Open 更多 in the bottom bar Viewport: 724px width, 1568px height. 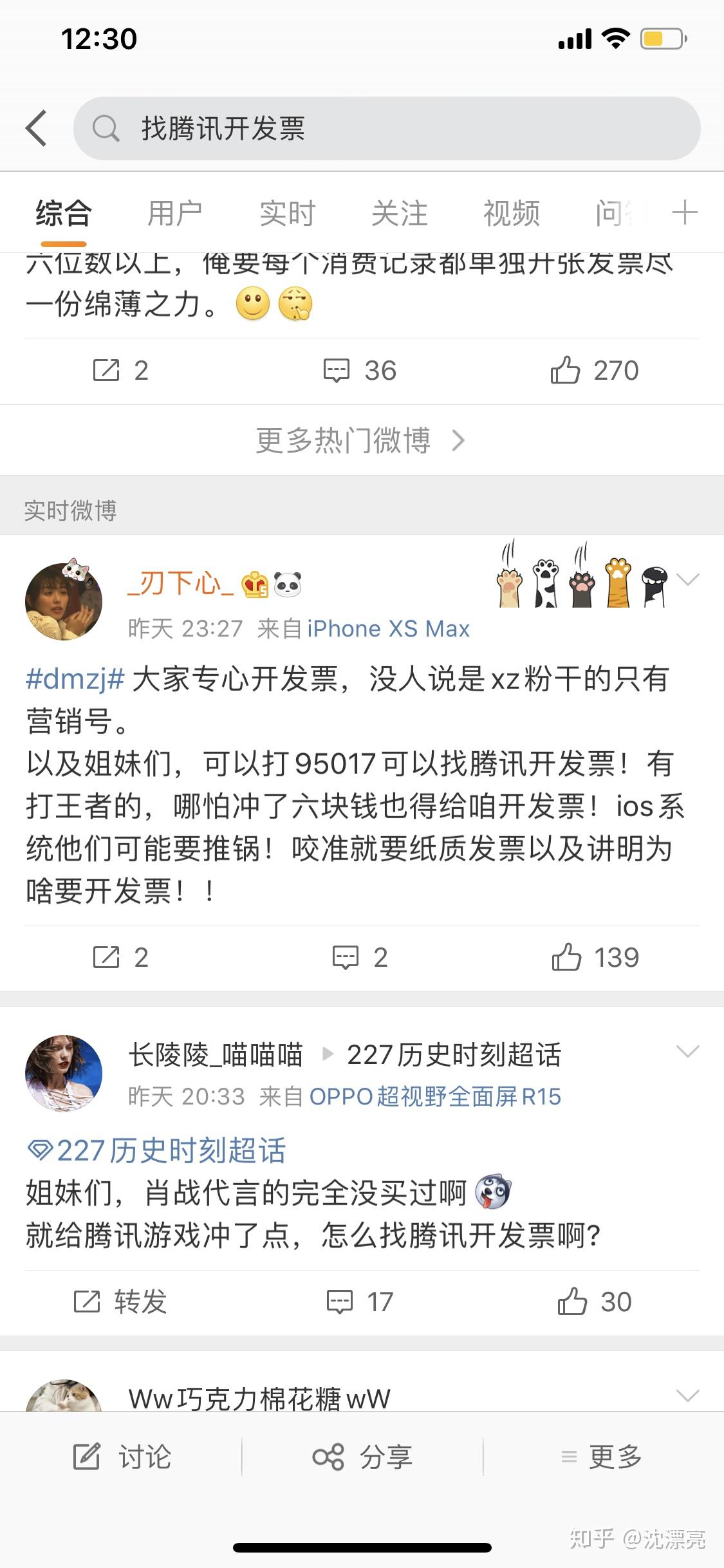click(x=602, y=1456)
